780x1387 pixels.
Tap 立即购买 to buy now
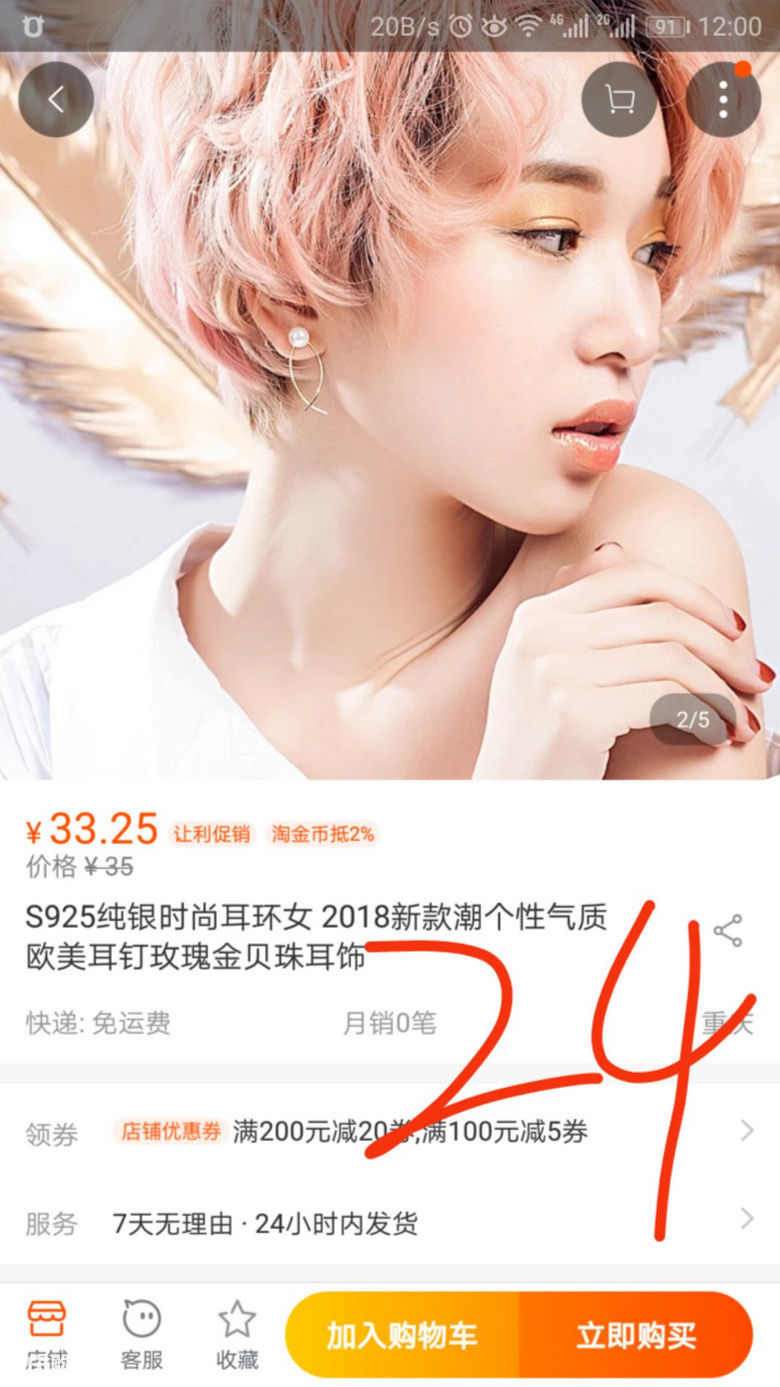635,1335
